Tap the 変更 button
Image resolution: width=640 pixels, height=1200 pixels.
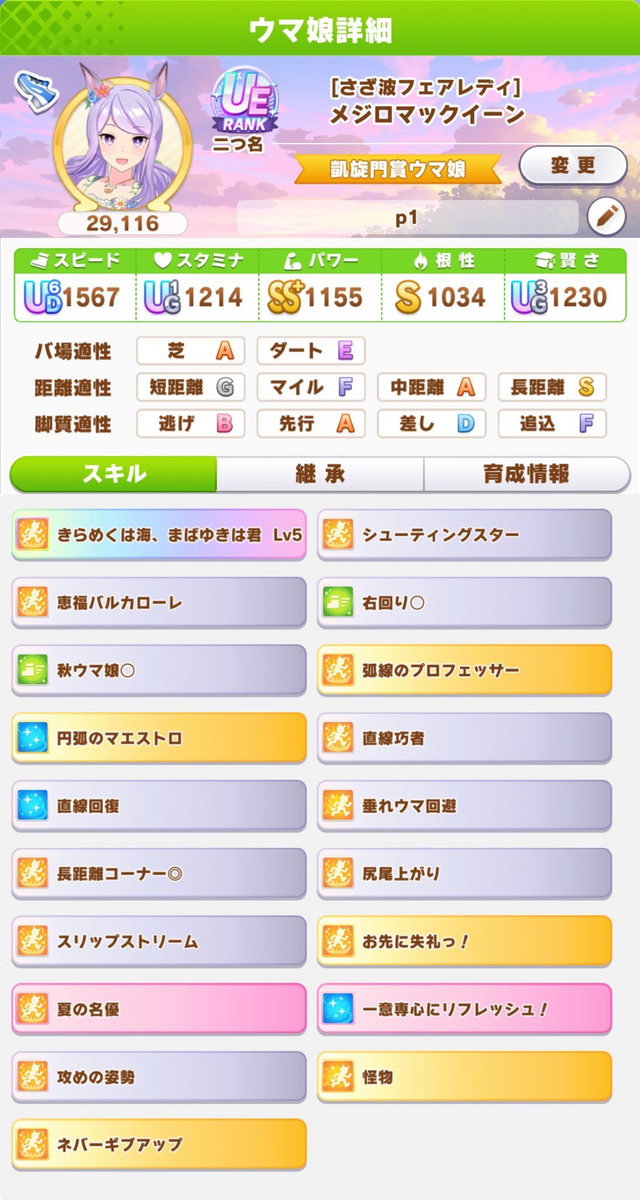pos(572,164)
